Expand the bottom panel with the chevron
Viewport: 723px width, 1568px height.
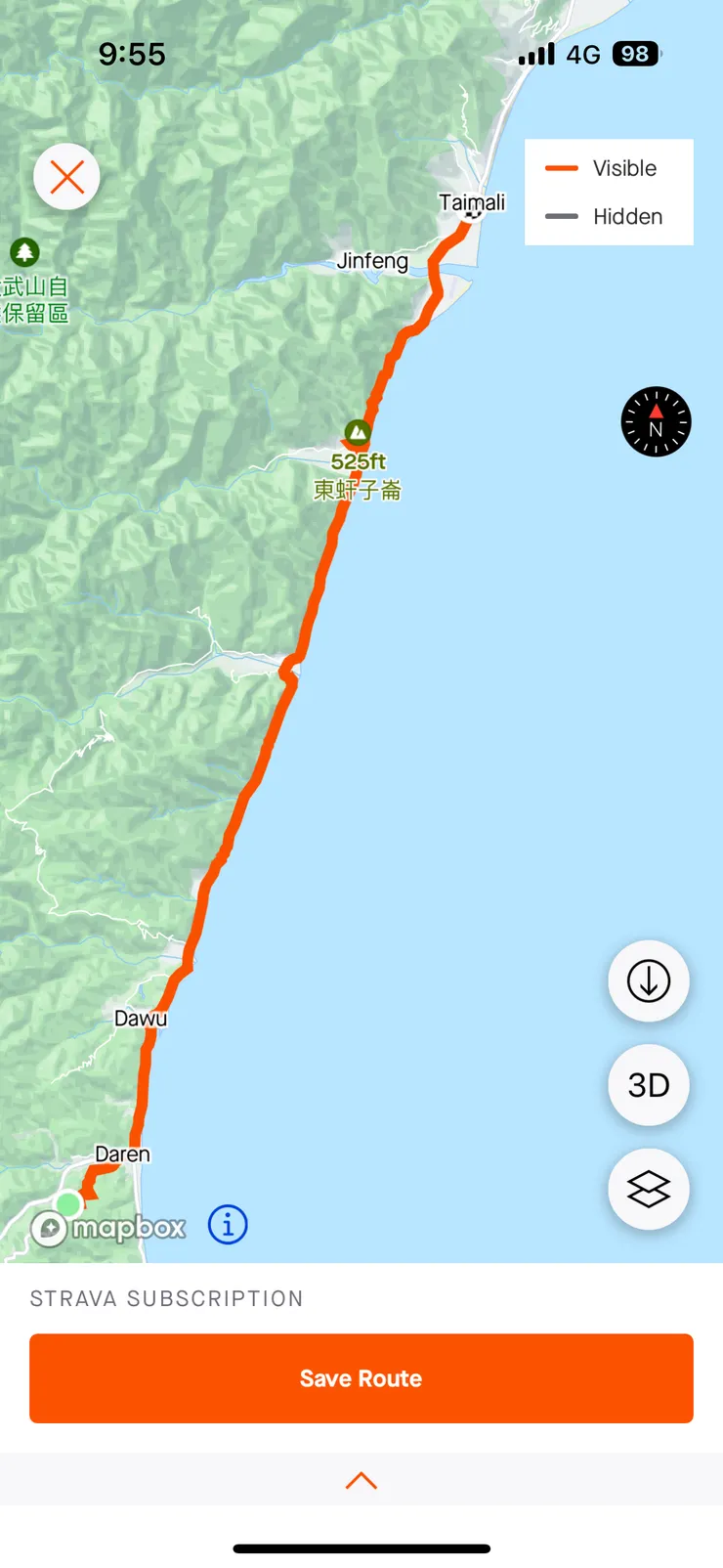pos(361,1480)
